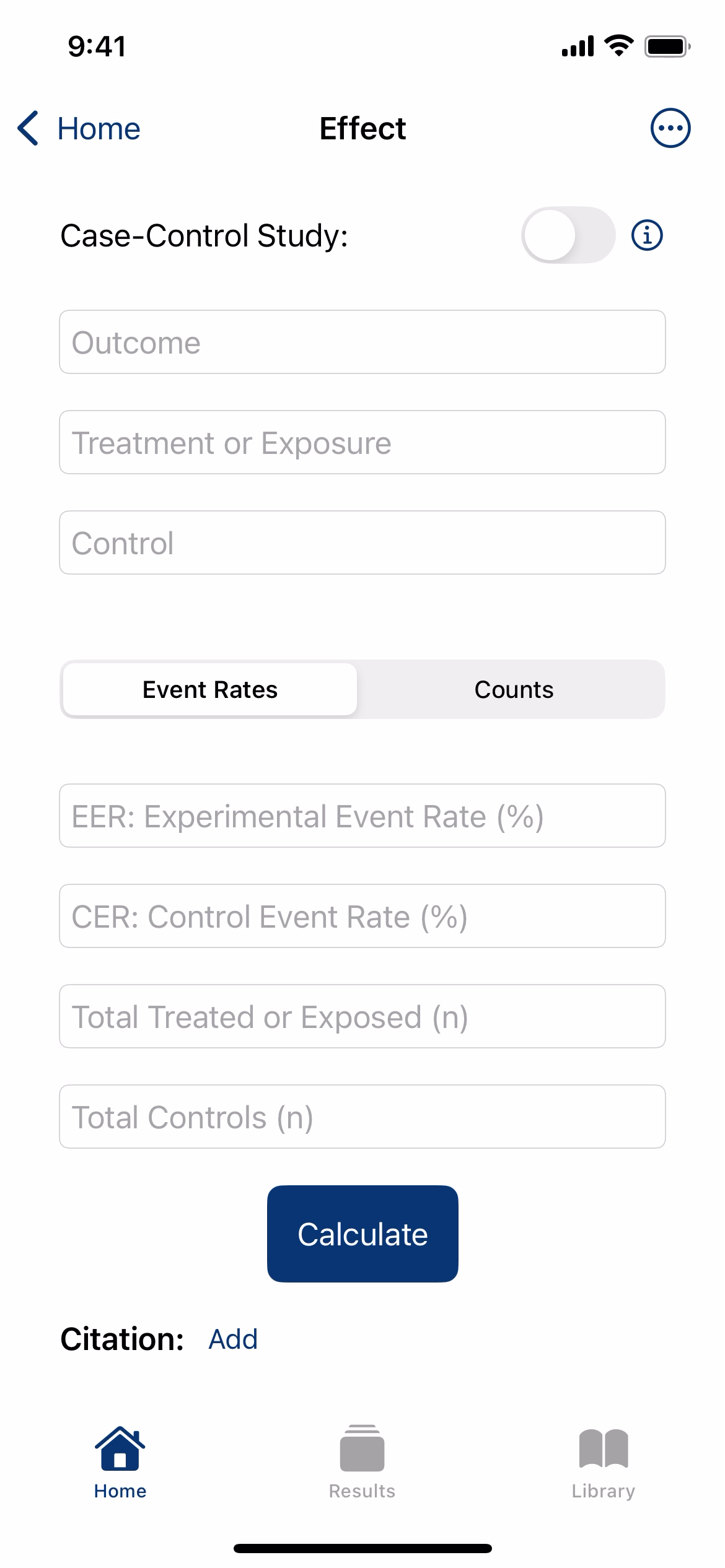725x1568 pixels.
Task: Enter the Experimental Event Rate field
Action: coord(362,816)
